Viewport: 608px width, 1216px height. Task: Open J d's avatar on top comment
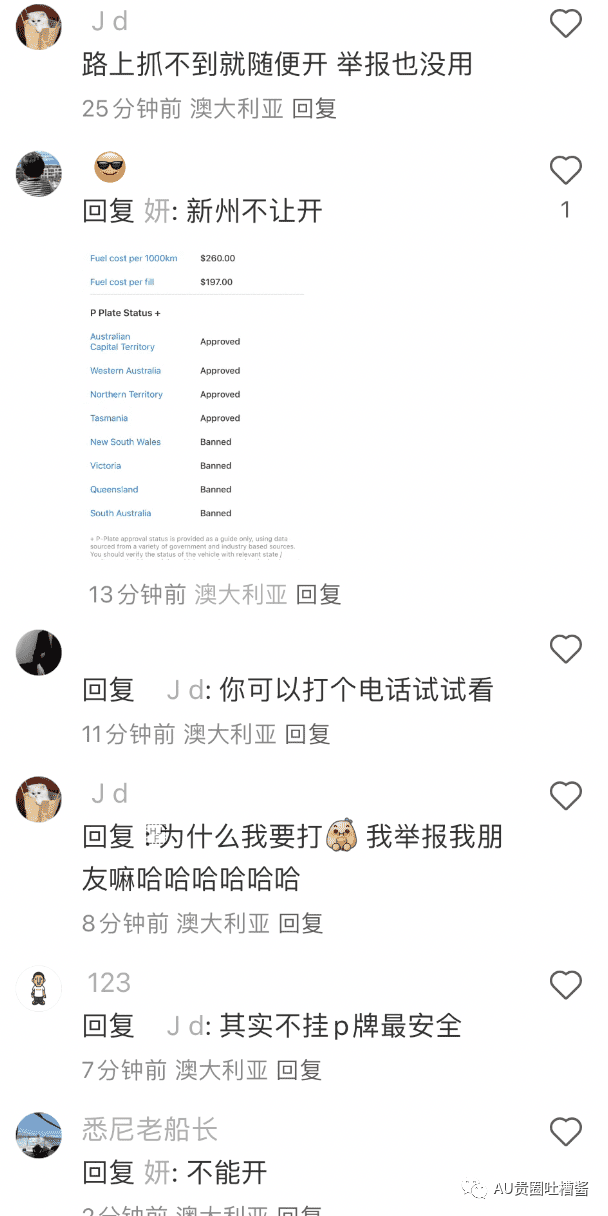point(40,26)
